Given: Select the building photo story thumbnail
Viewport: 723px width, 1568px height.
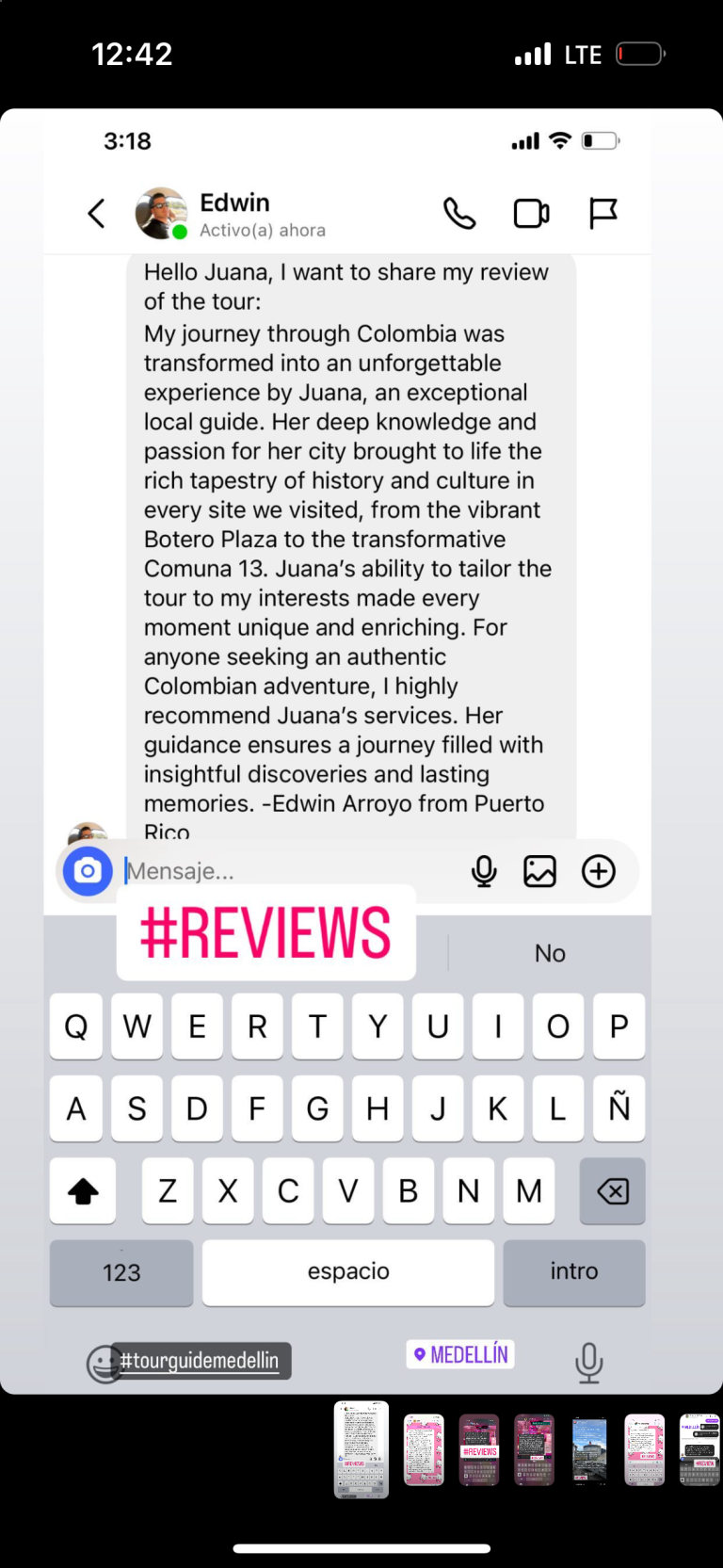Looking at the screenshot, I should (x=590, y=1450).
